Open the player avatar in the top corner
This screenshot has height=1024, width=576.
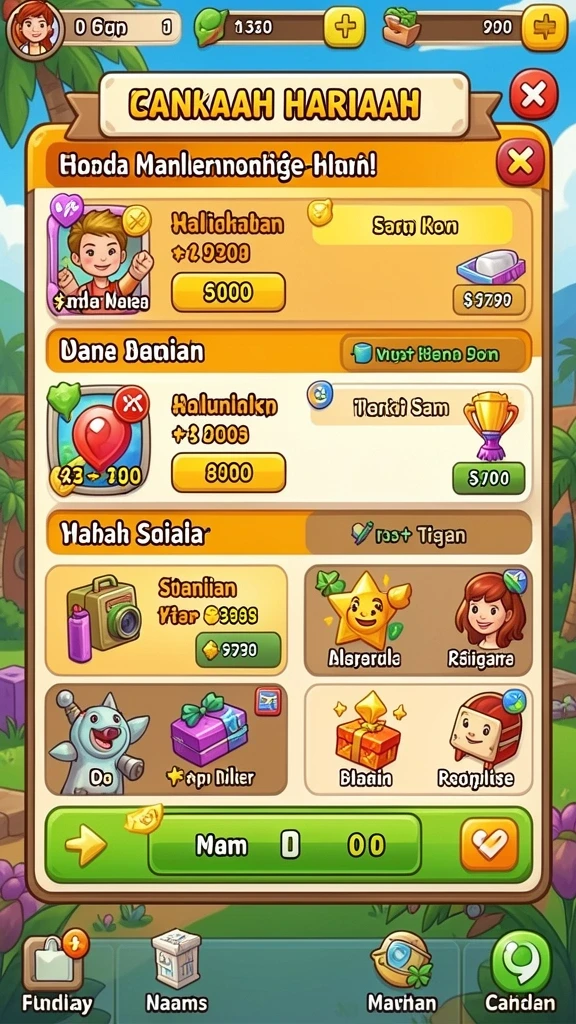pyautogui.click(x=31, y=29)
